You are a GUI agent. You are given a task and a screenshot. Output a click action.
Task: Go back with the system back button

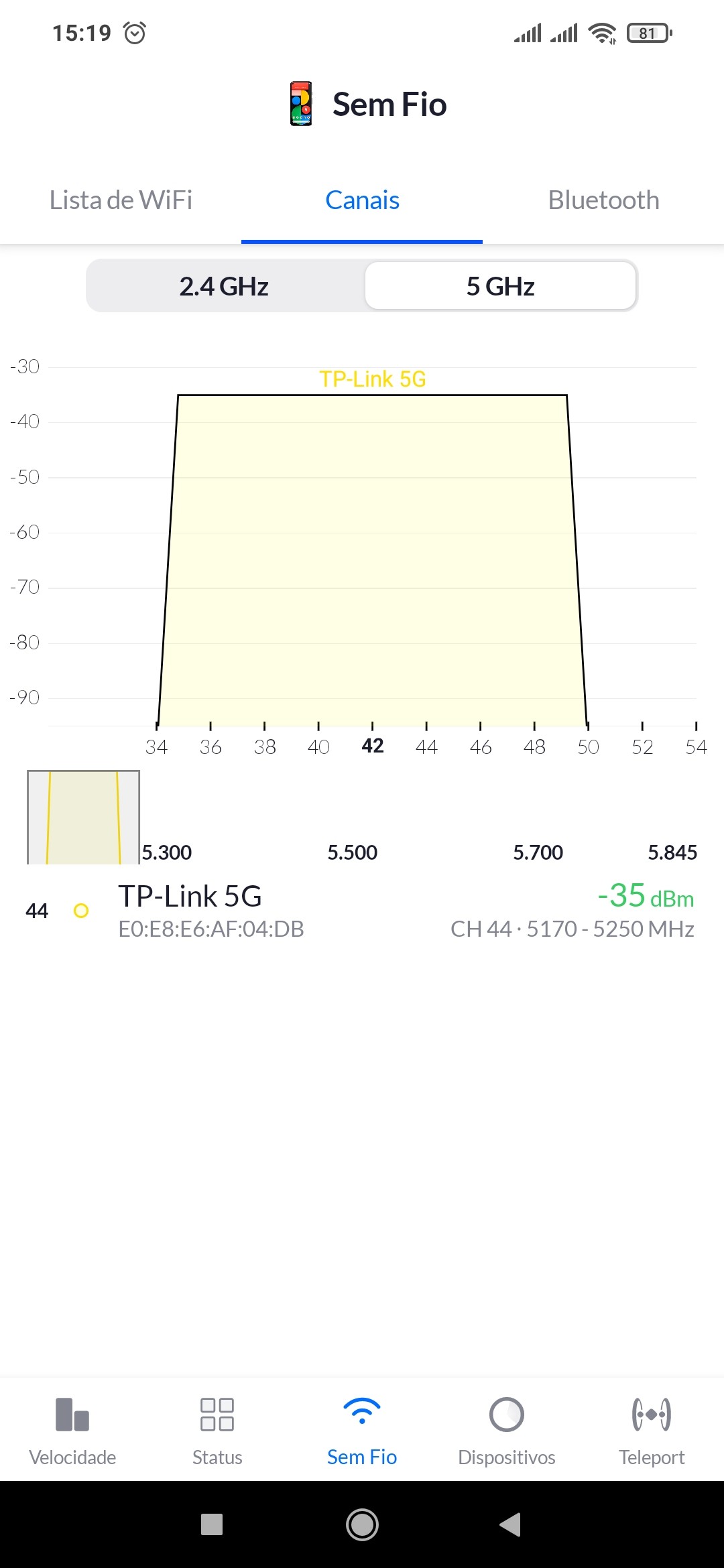click(511, 1524)
